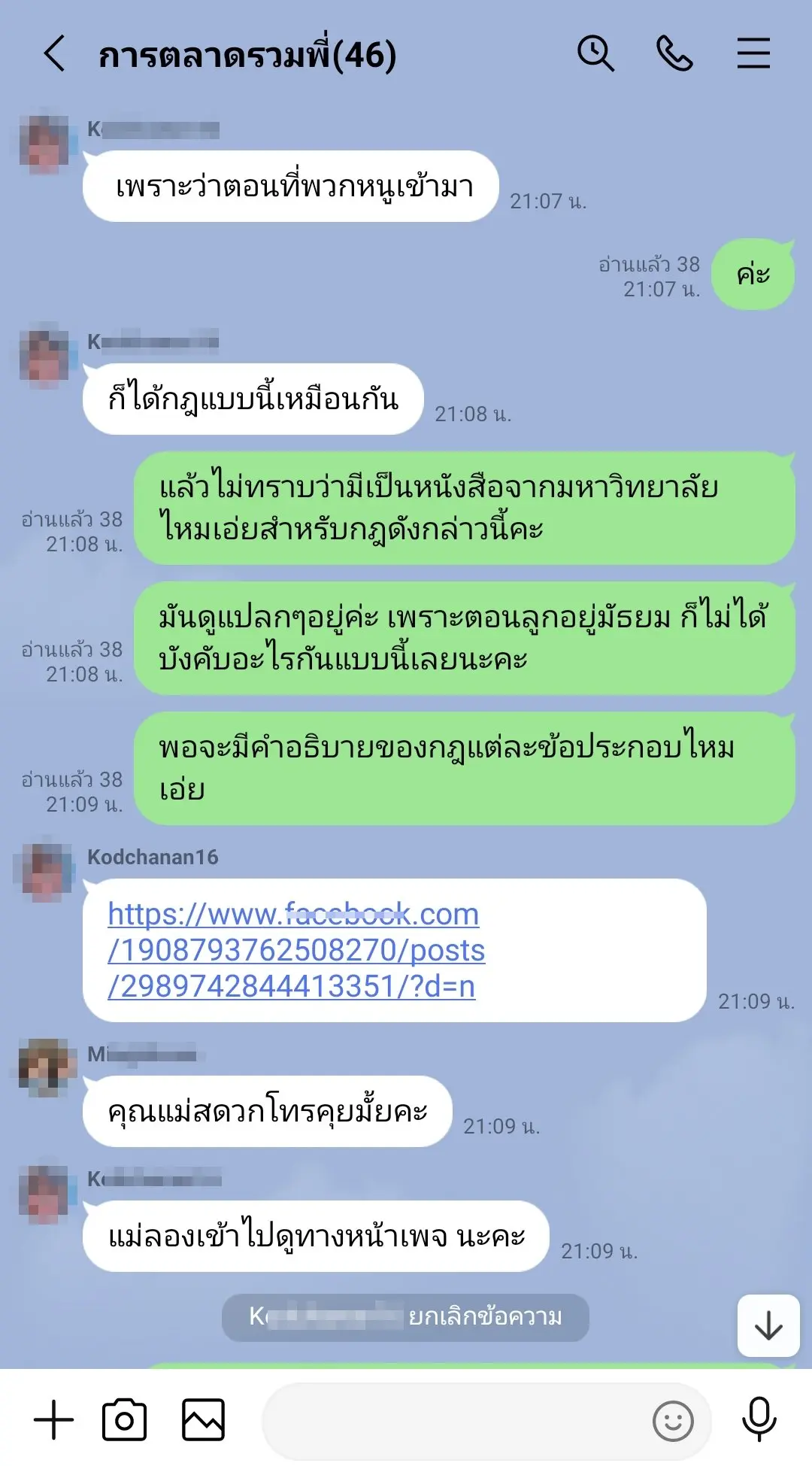Open the emoji and sticker picker
The height and width of the screenshot is (1466, 812).
(673, 1421)
